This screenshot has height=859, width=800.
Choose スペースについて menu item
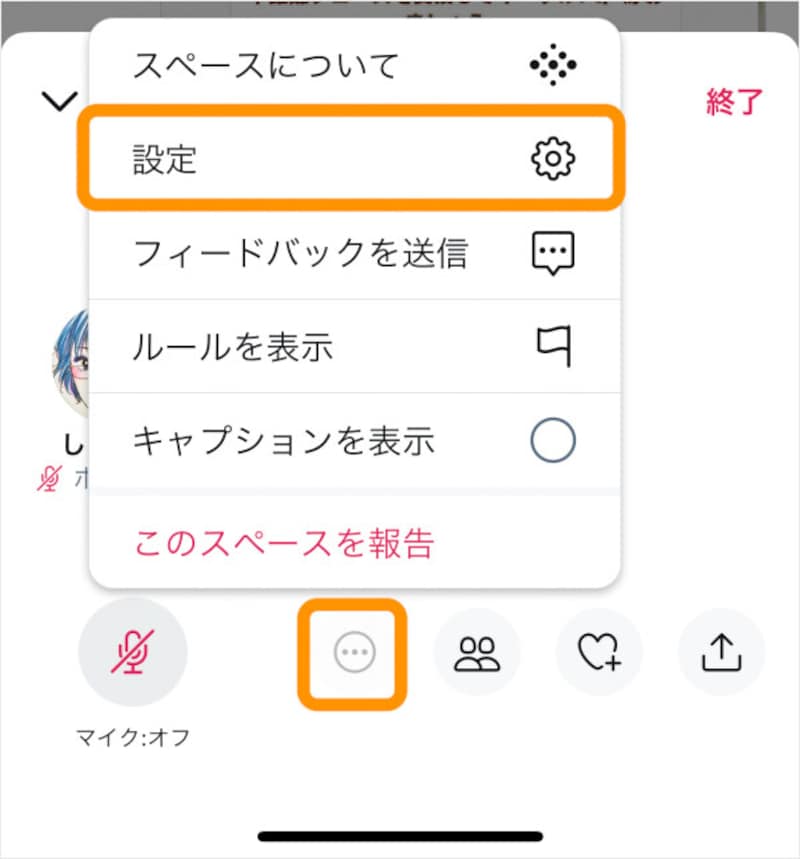pos(266,63)
